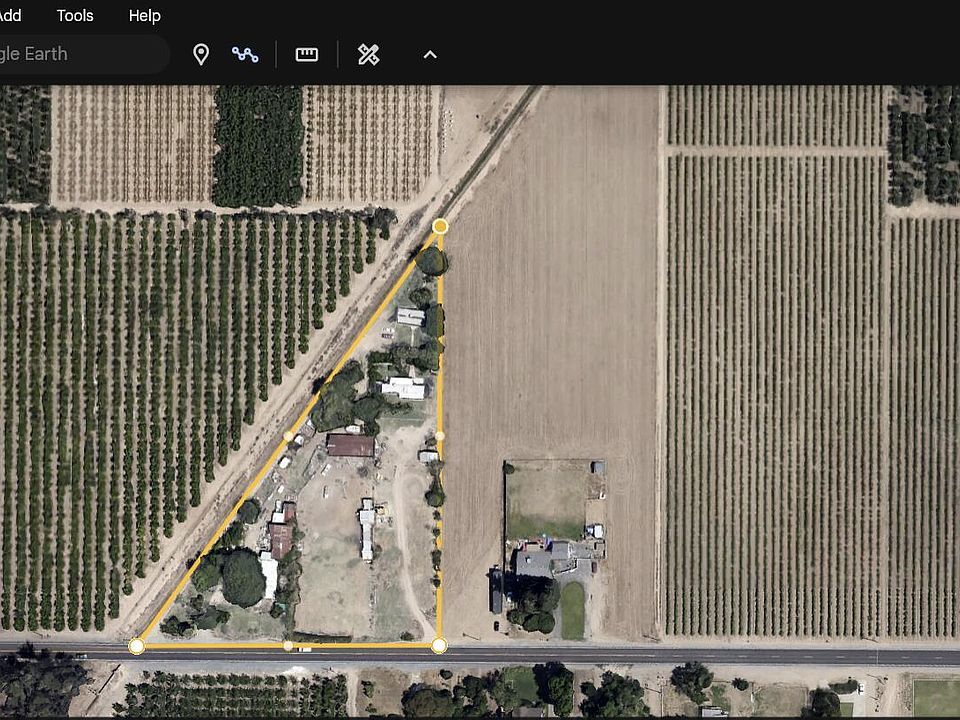Open the Help menu
Viewport: 960px width, 720px height.
pyautogui.click(x=145, y=16)
